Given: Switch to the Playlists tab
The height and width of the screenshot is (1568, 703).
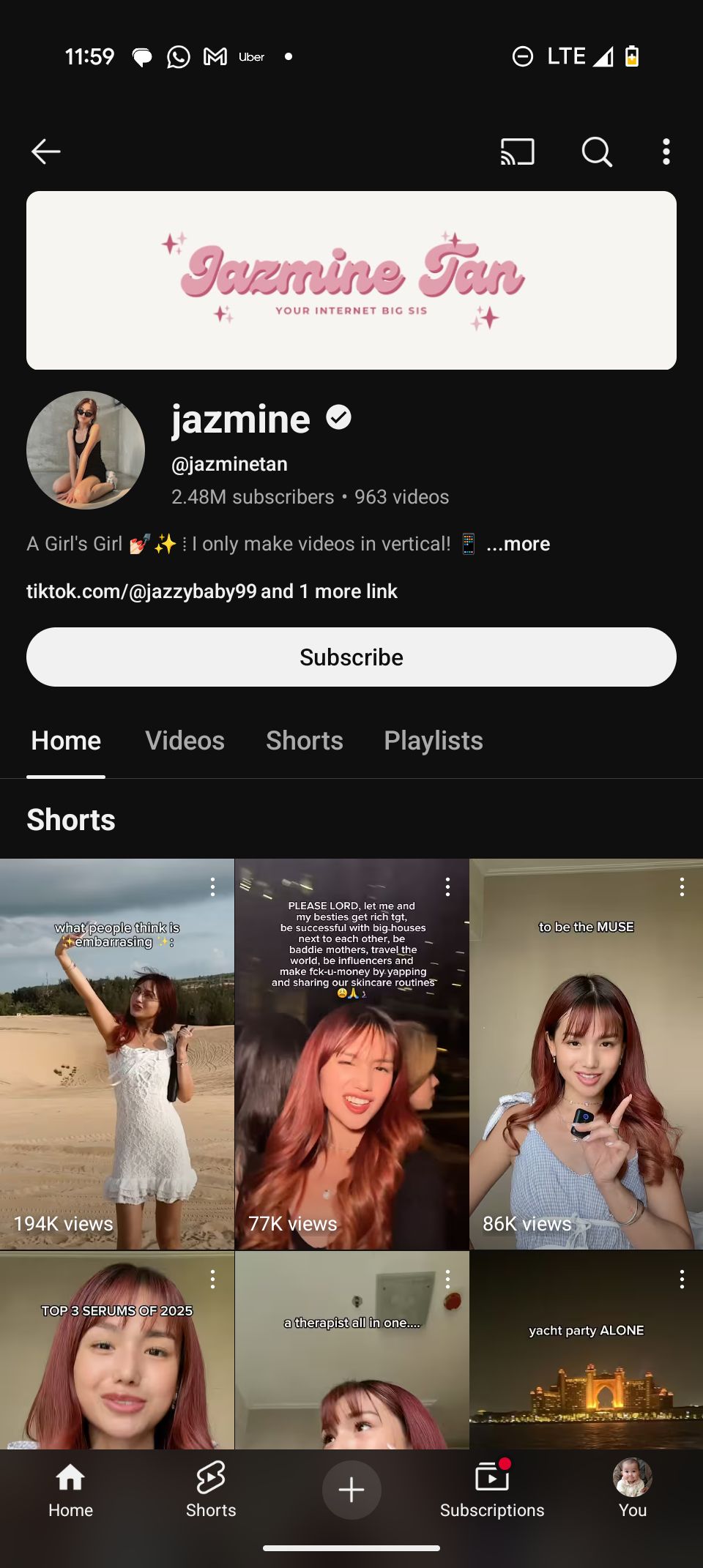Looking at the screenshot, I should point(433,741).
